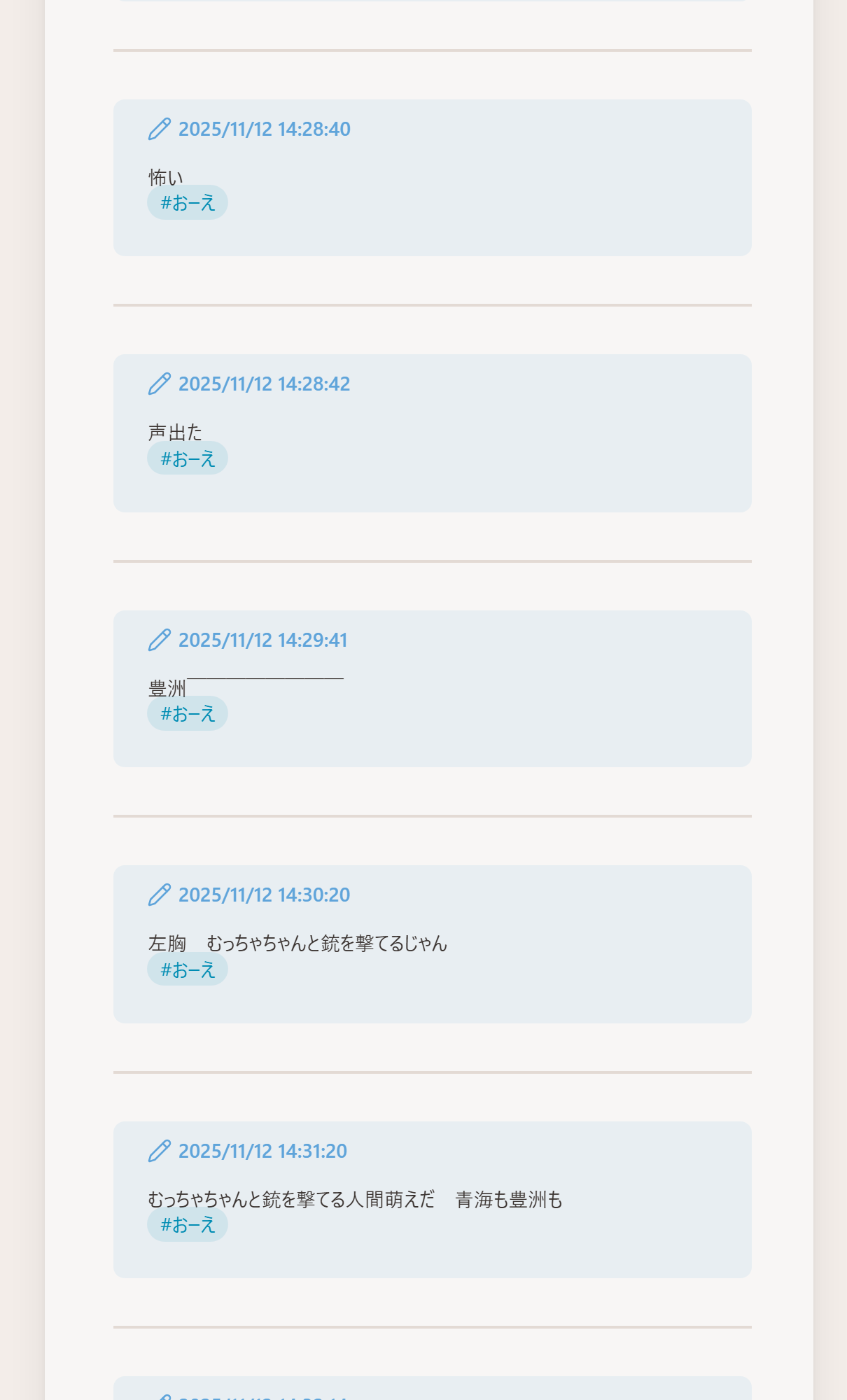Screen dimensions: 847x1400
Task: Tap the #おーえ tag under 左胸 post
Action: (188, 969)
